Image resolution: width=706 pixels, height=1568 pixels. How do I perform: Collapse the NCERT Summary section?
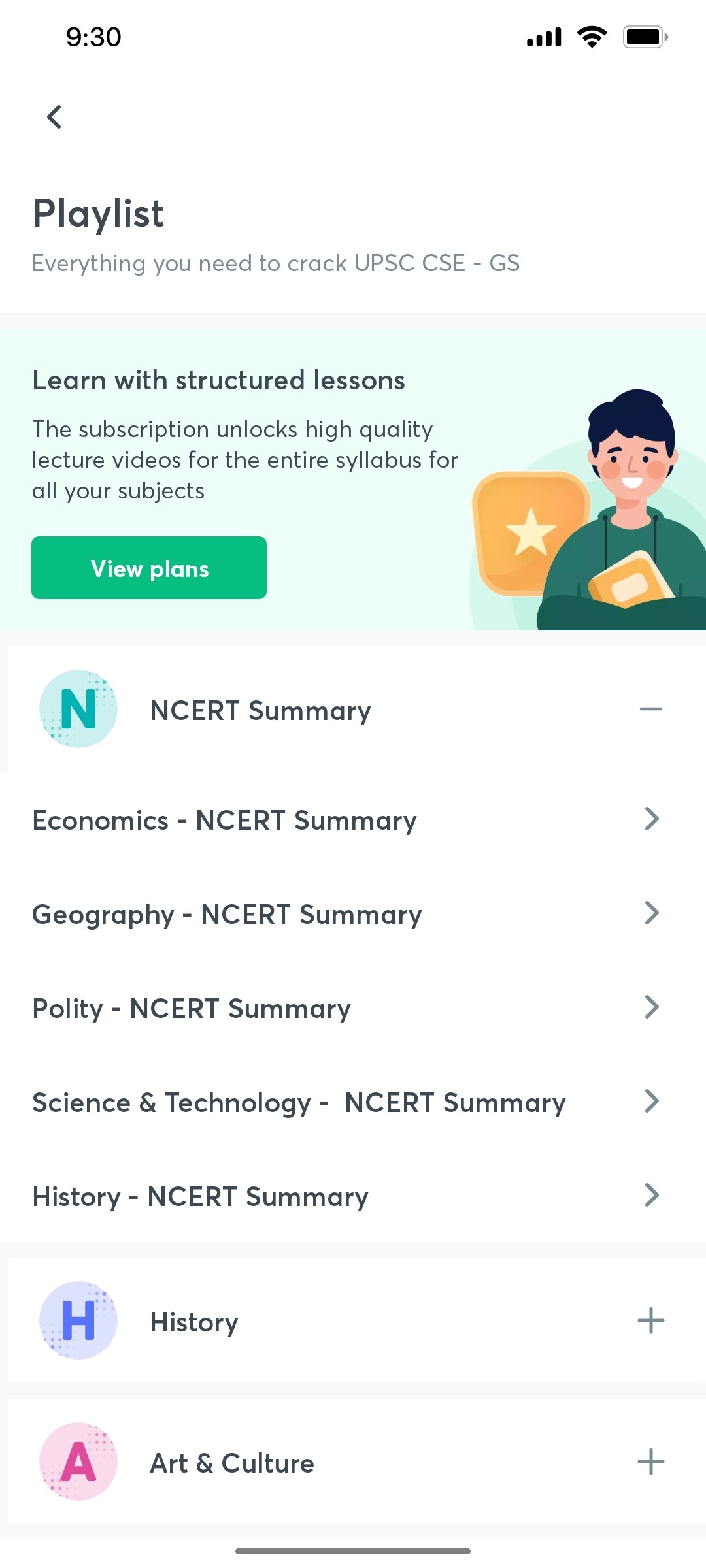[x=651, y=710]
